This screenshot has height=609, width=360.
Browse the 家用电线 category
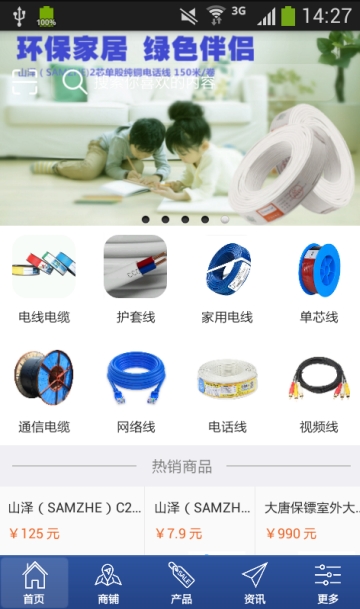(x=227, y=280)
